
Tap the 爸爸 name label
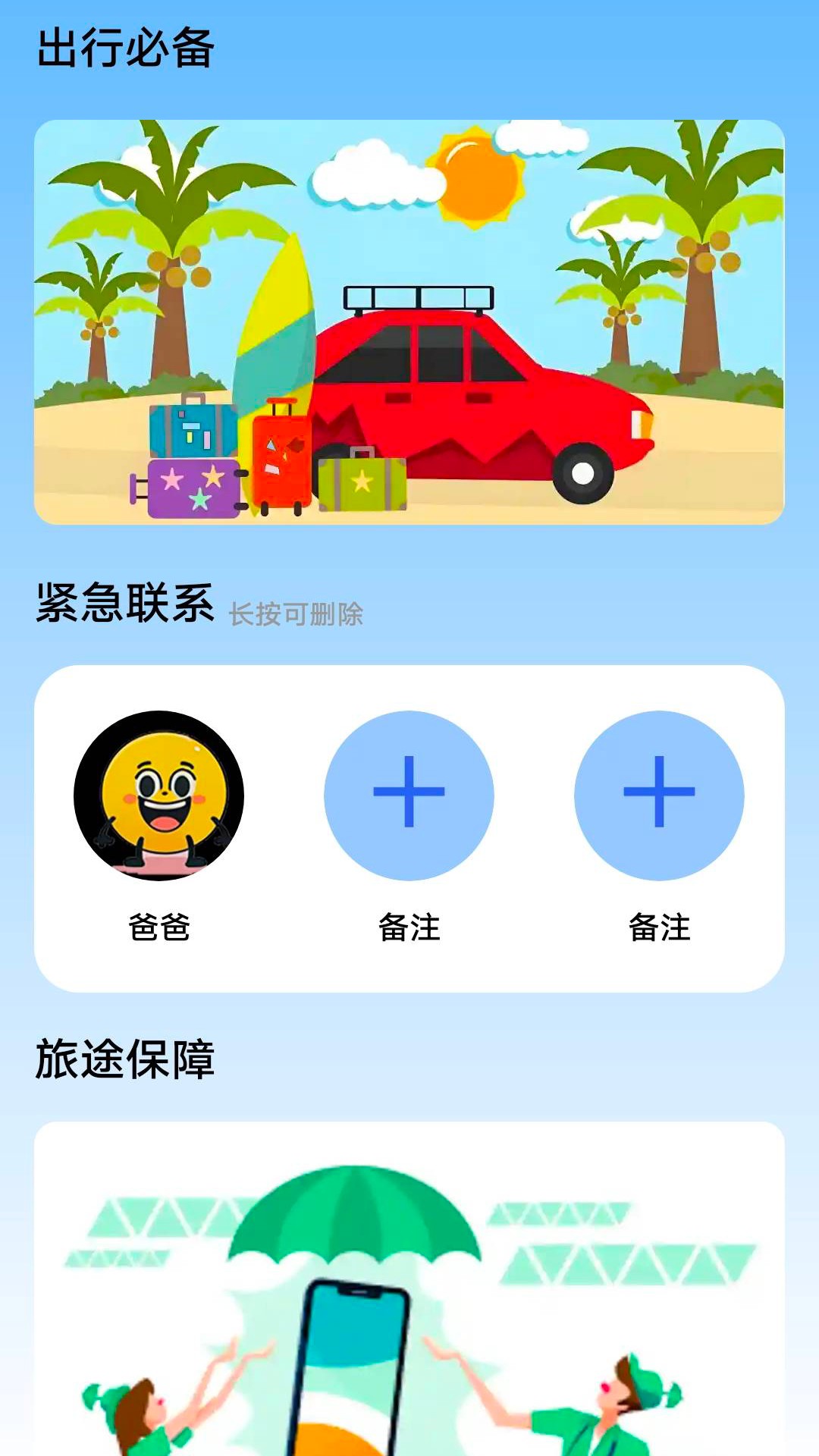pos(162,928)
